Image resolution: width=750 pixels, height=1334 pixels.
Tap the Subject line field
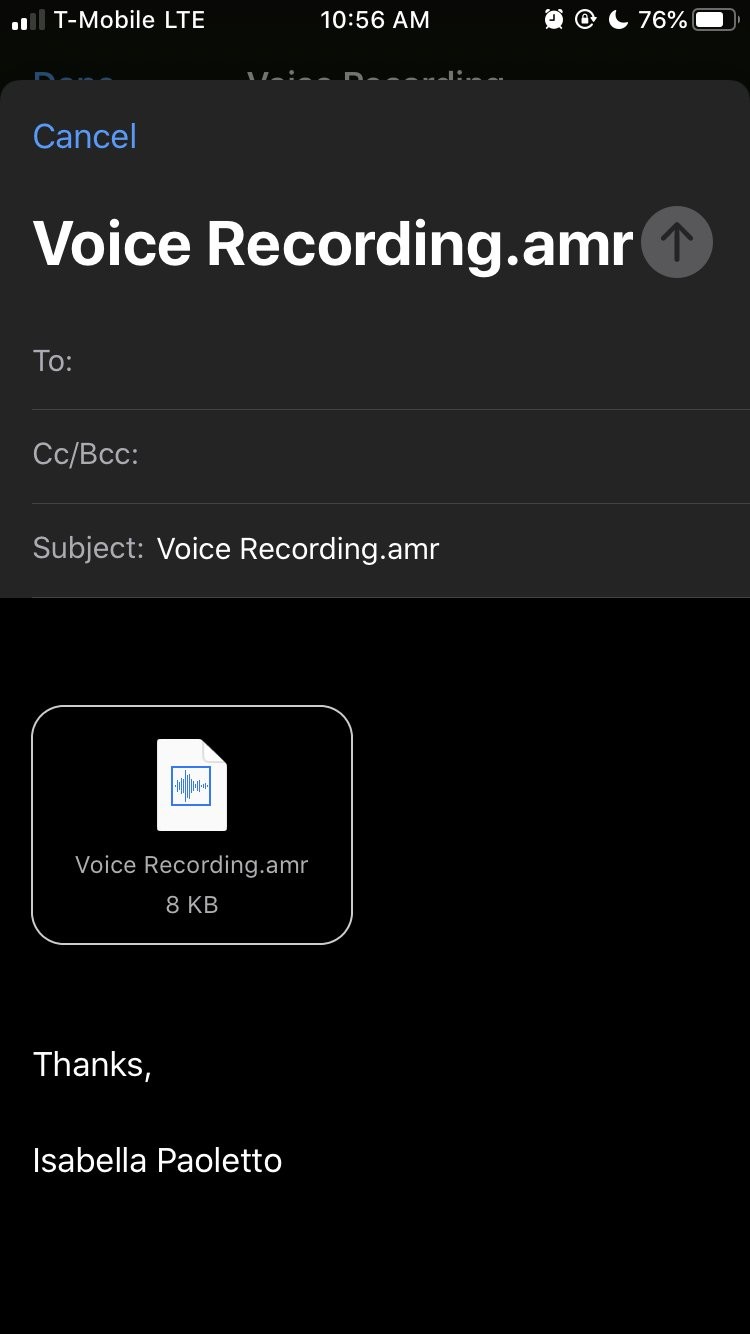tap(297, 548)
